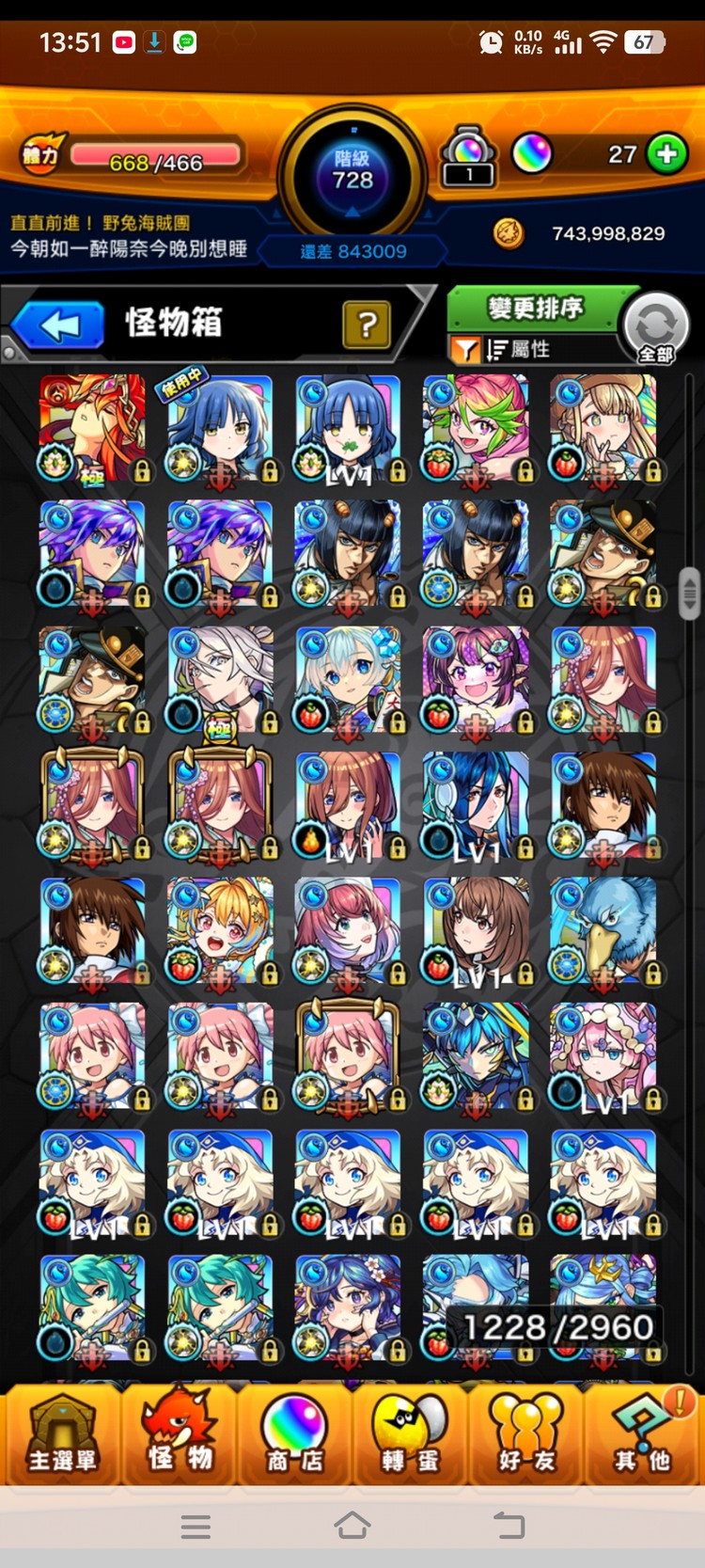The width and height of the screenshot is (705, 1568).
Task: Tap the 變更排序 sort button
Action: click(536, 309)
